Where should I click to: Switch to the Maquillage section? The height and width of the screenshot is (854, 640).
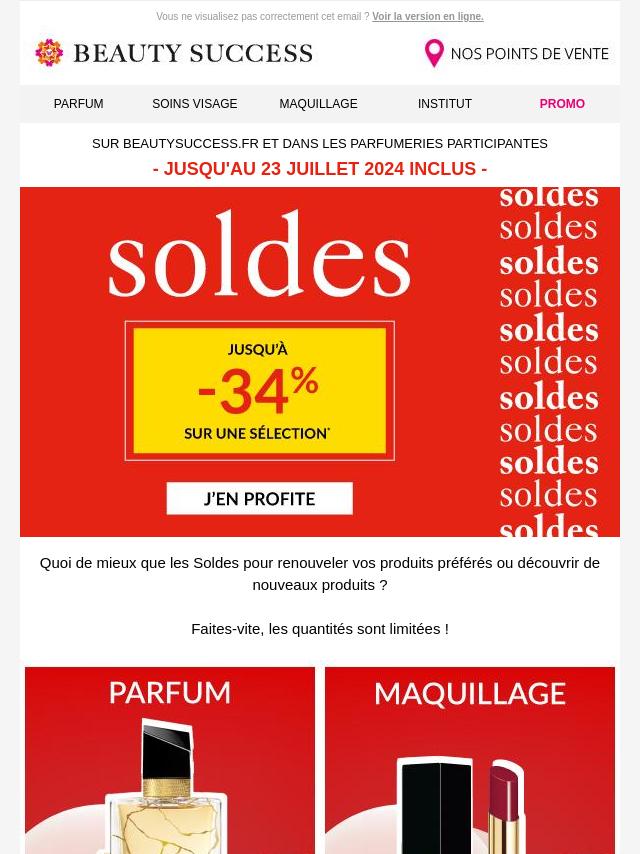[318, 104]
